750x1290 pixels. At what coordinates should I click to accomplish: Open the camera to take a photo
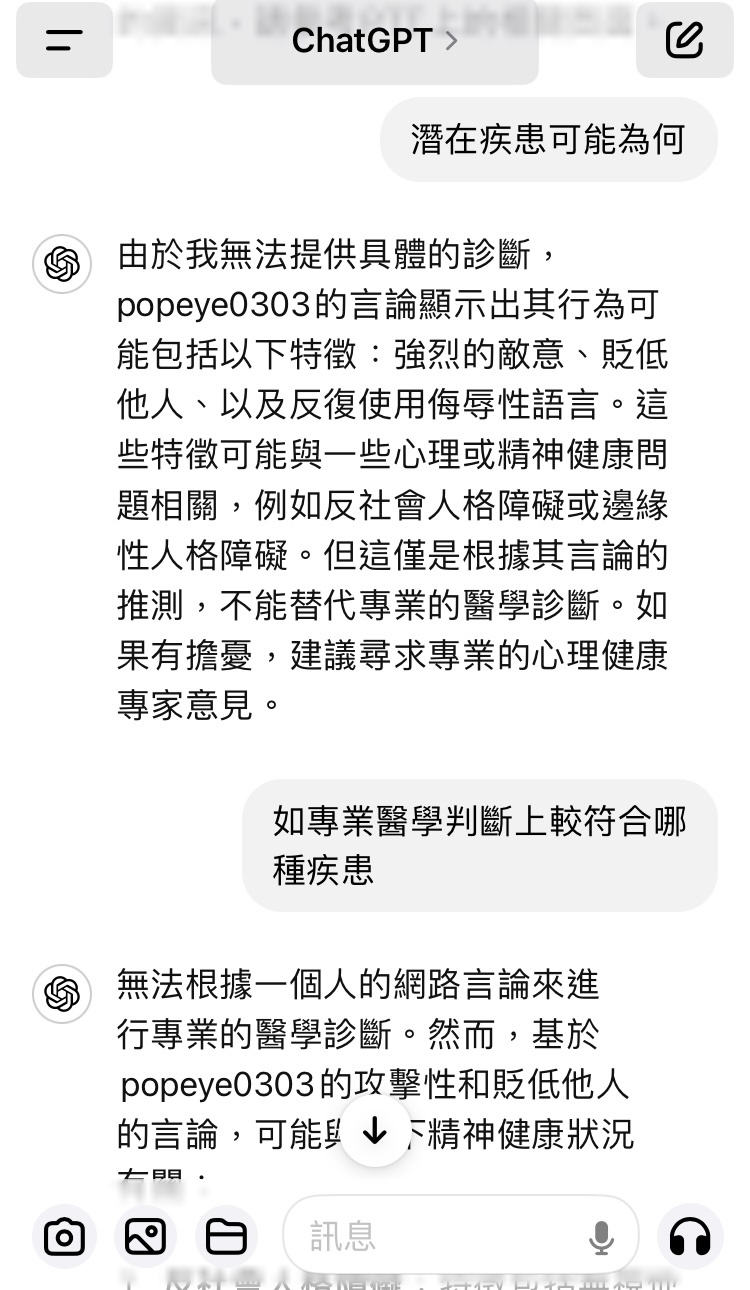64,1237
